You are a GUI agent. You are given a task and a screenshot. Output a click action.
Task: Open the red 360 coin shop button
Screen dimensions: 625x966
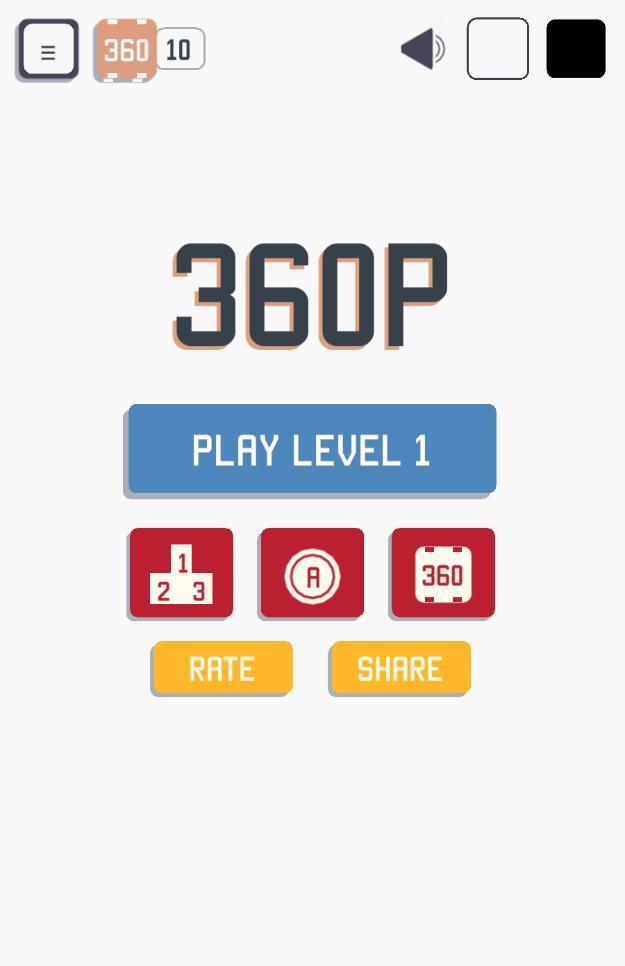[443, 573]
